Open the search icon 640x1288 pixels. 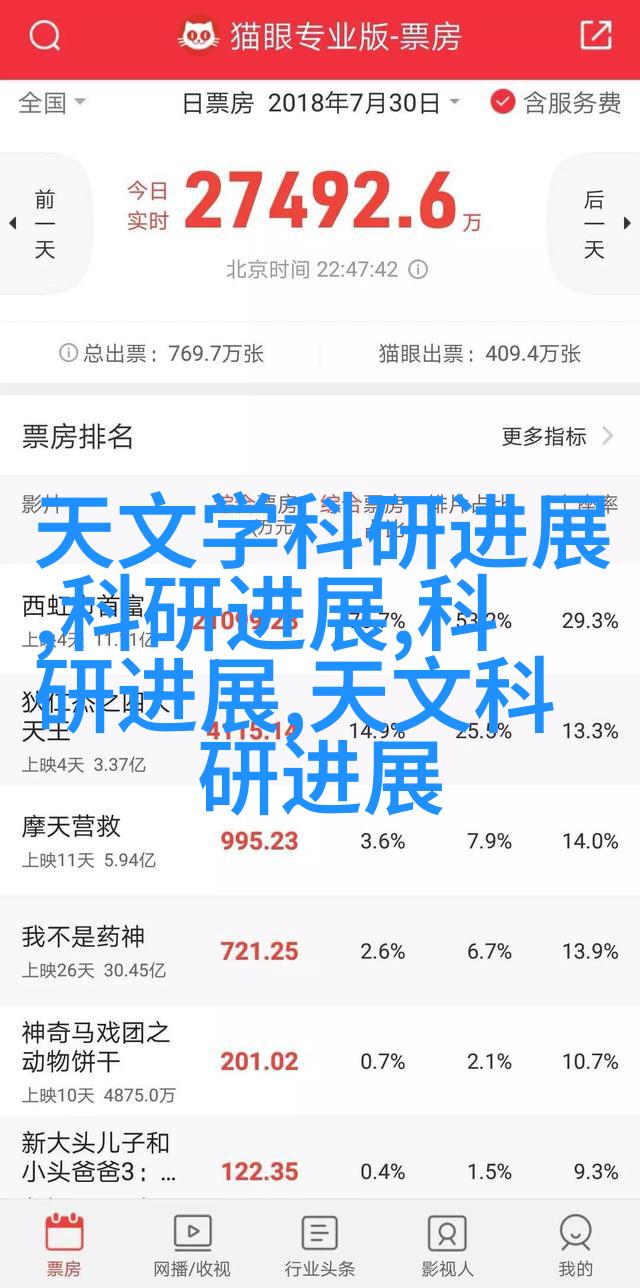click(45, 38)
